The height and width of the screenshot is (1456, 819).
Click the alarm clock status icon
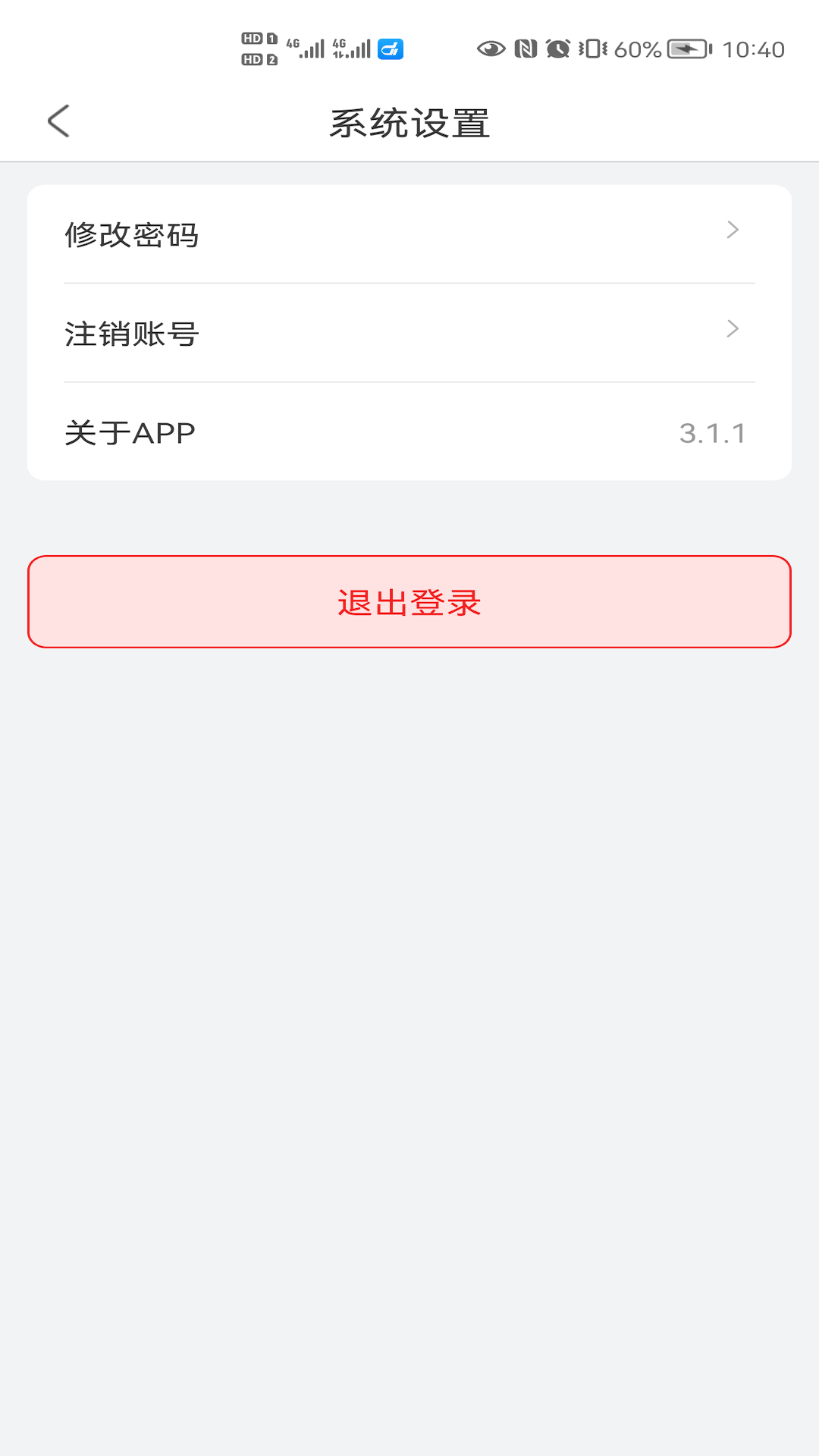[x=559, y=48]
